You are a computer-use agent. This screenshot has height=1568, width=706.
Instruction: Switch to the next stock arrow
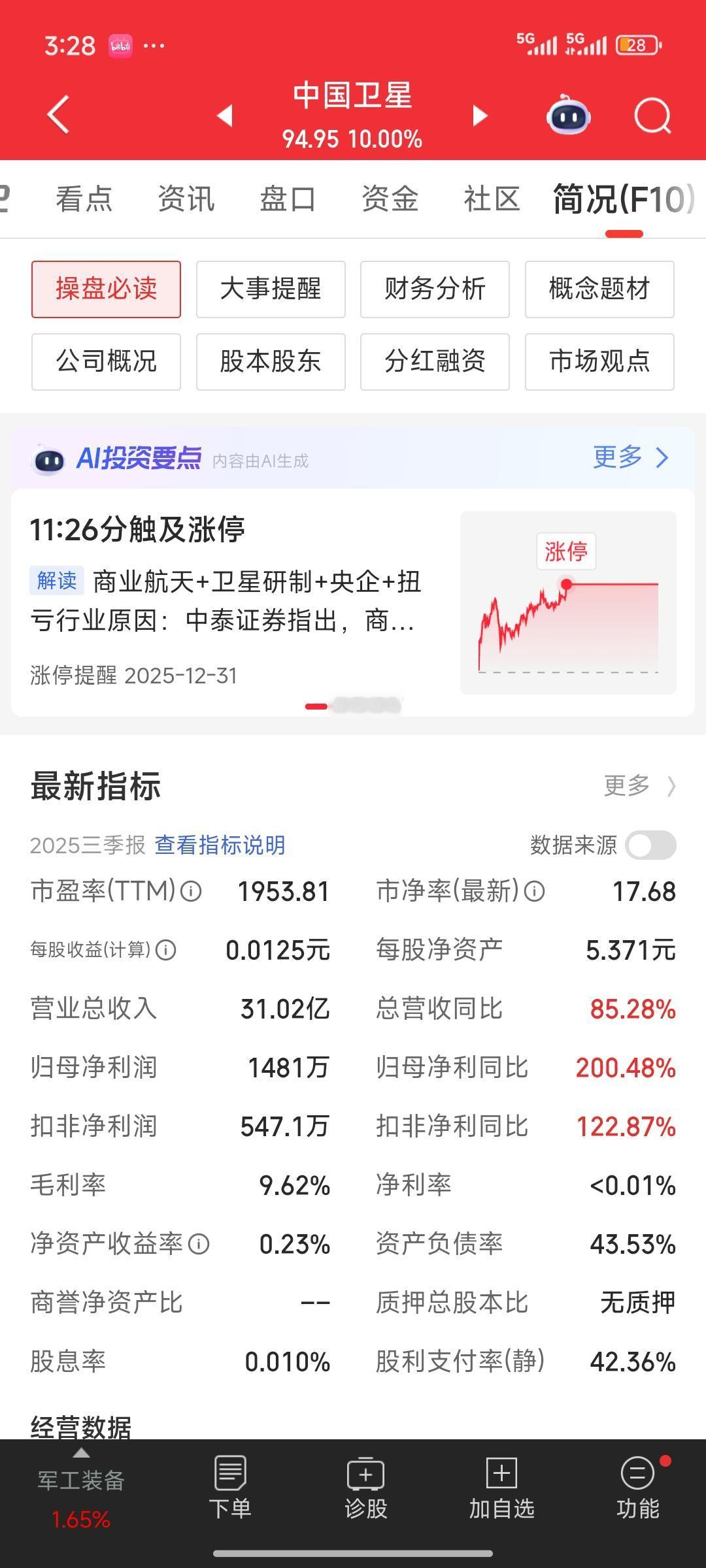click(480, 116)
